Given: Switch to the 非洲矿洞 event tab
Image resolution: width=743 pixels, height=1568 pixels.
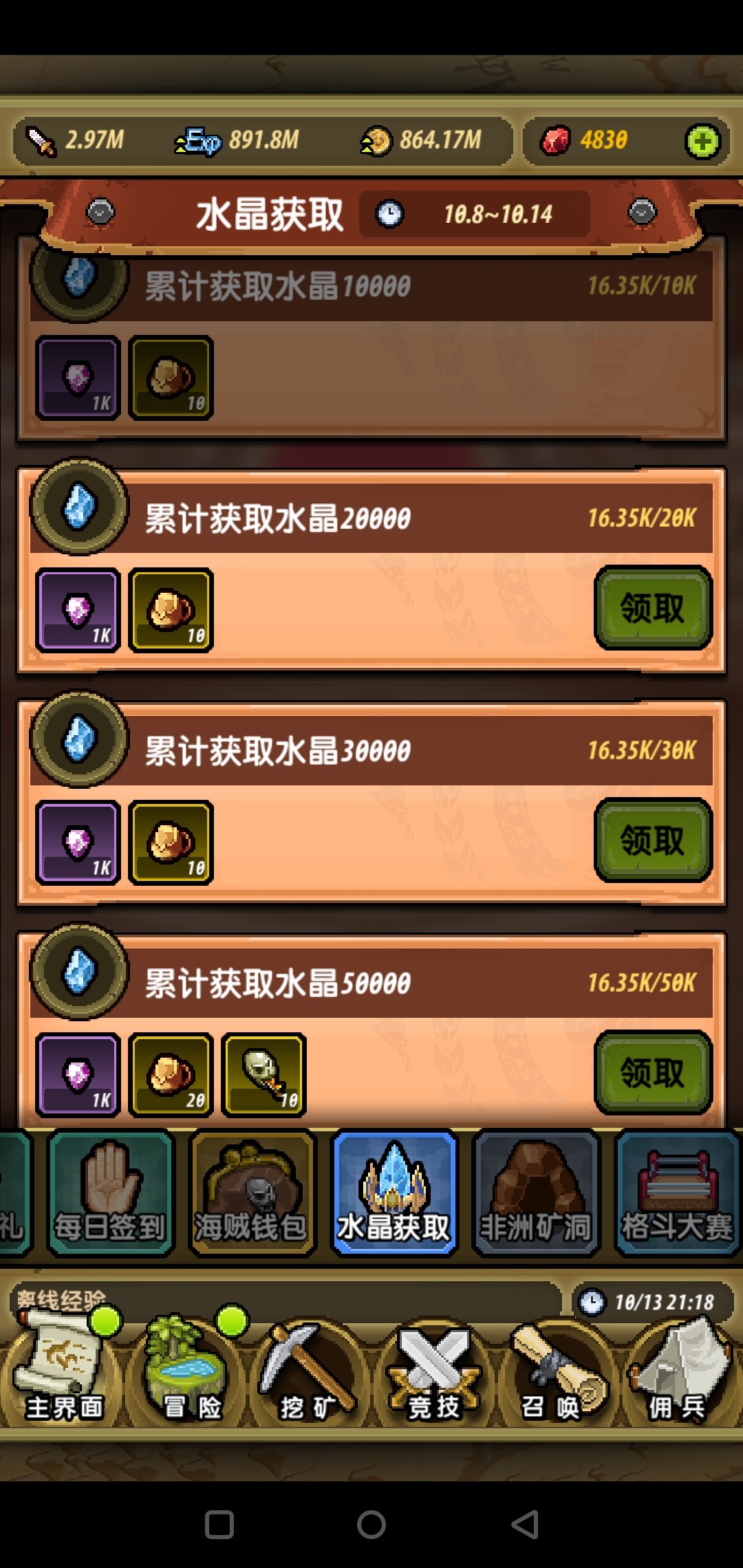Looking at the screenshot, I should coord(536,1193).
